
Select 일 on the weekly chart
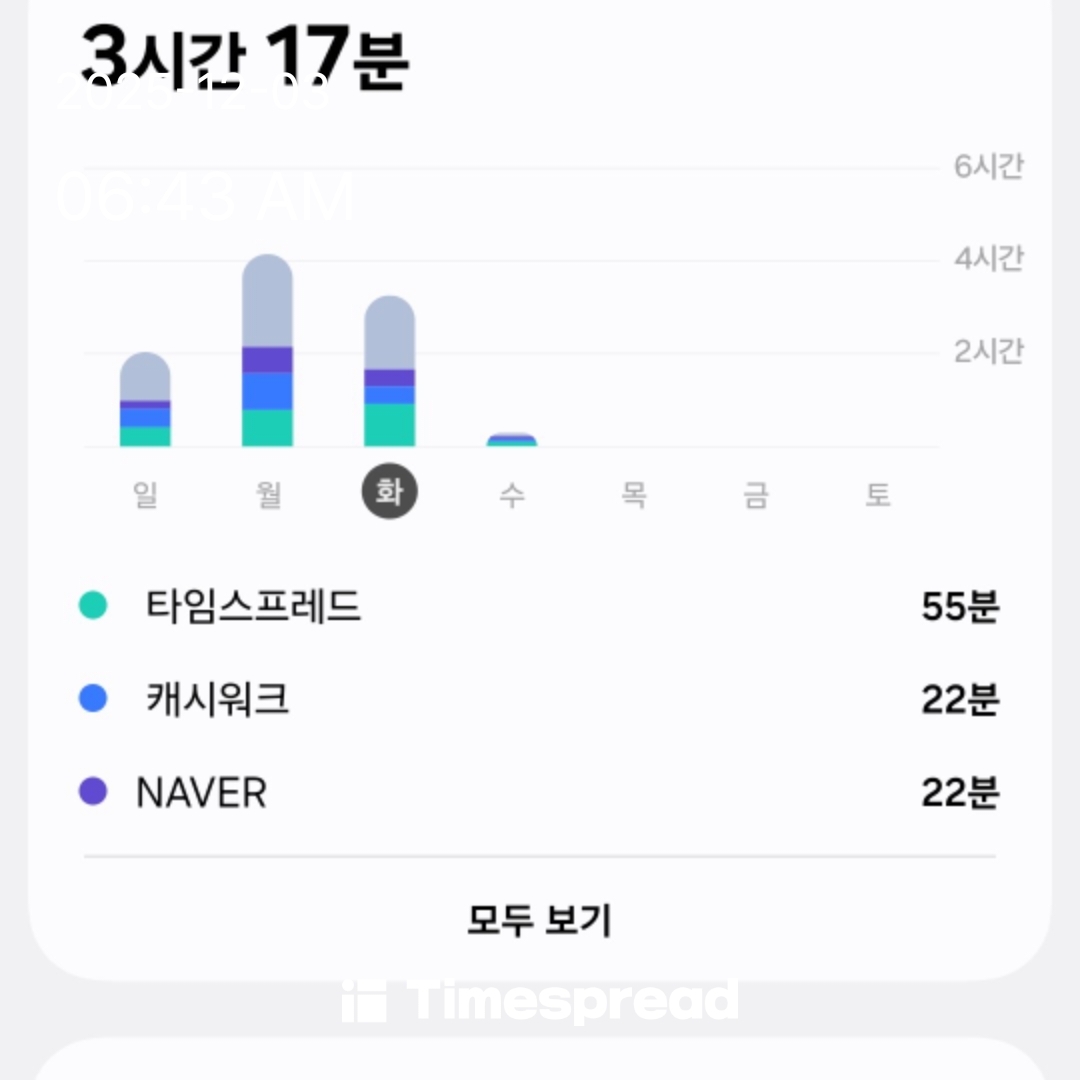click(x=146, y=494)
